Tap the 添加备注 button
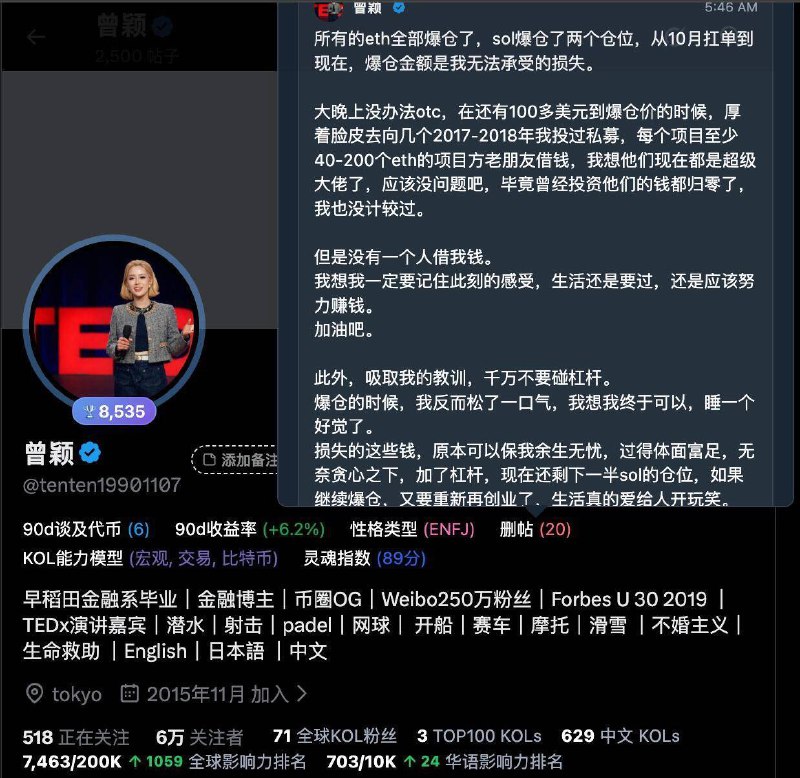Screen dimensions: 800x778 click(x=236, y=460)
